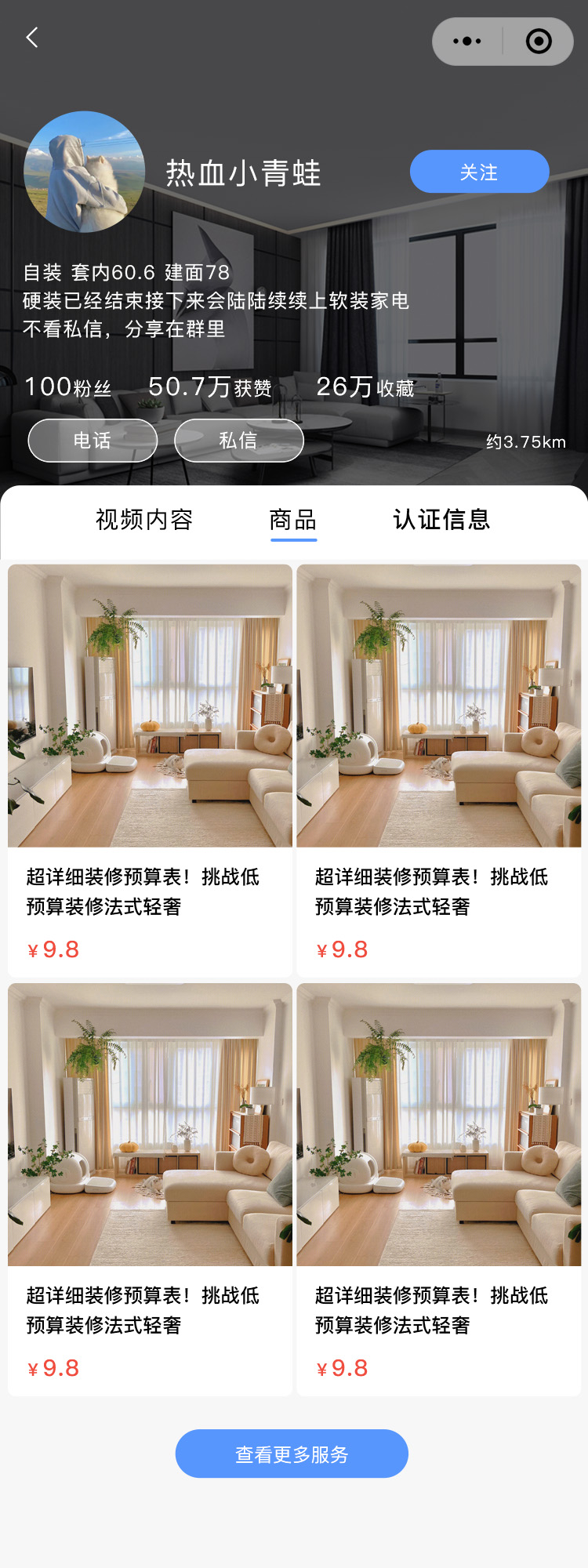588x1568 pixels.
Task: Tap the 电话 button to call
Action: [x=93, y=441]
